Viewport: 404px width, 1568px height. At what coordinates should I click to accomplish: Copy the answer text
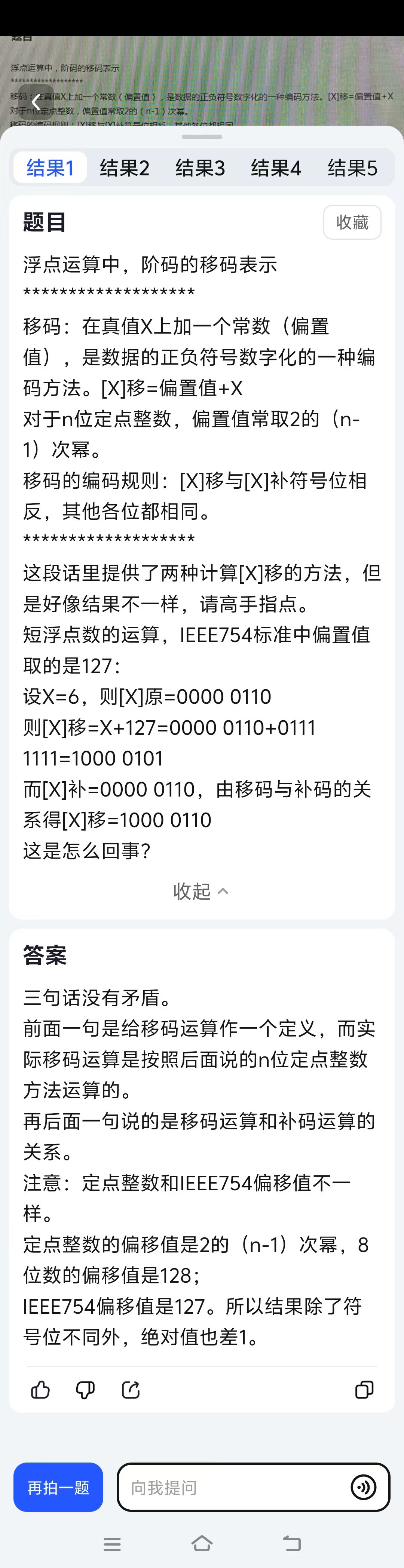[x=364, y=1390]
